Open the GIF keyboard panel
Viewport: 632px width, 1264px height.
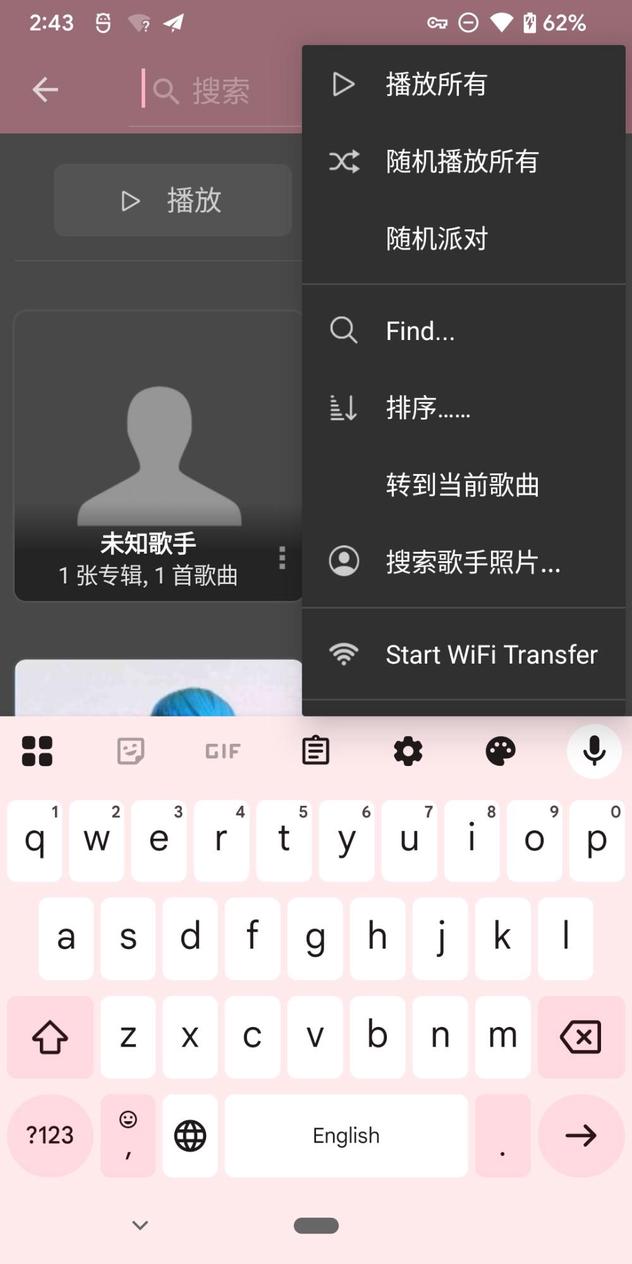(x=223, y=751)
